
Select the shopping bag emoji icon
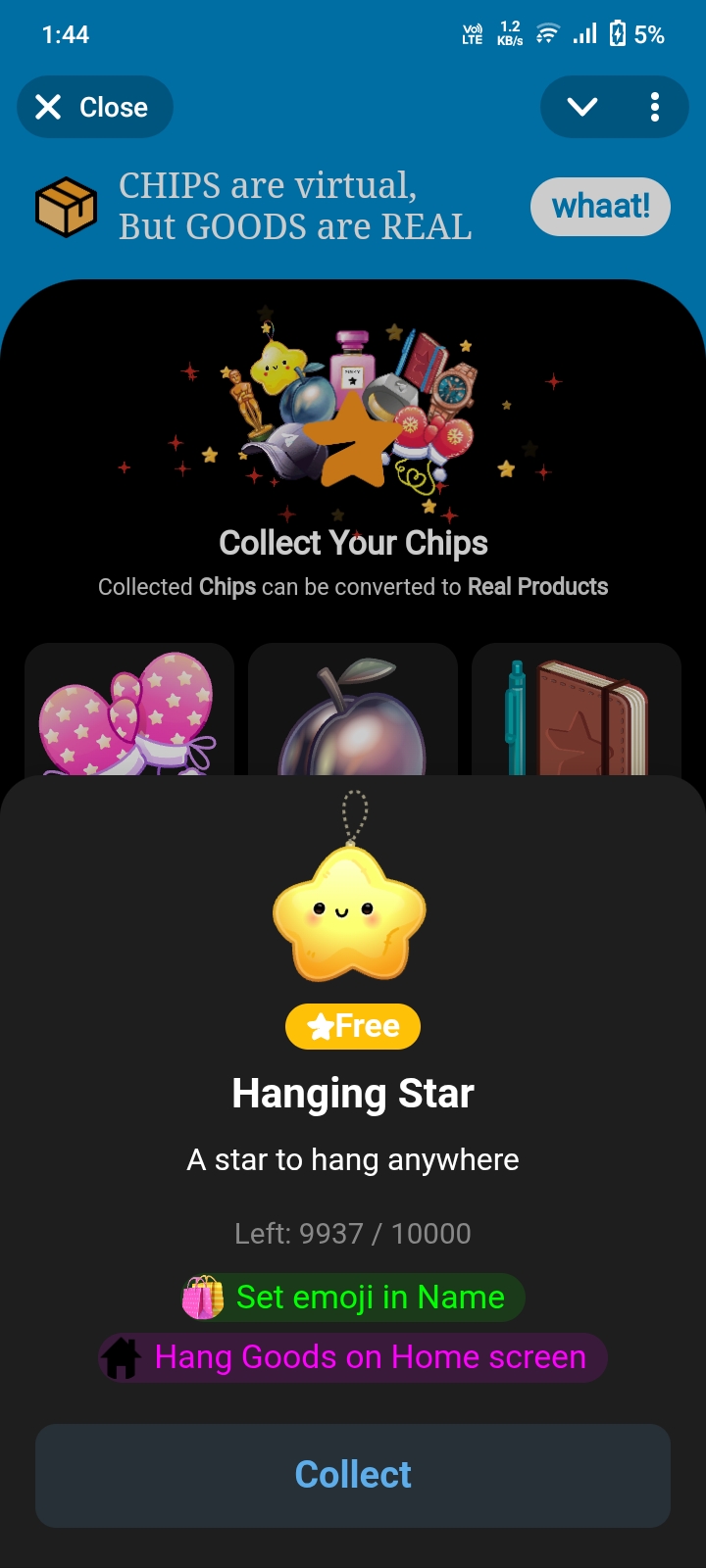tap(200, 1297)
